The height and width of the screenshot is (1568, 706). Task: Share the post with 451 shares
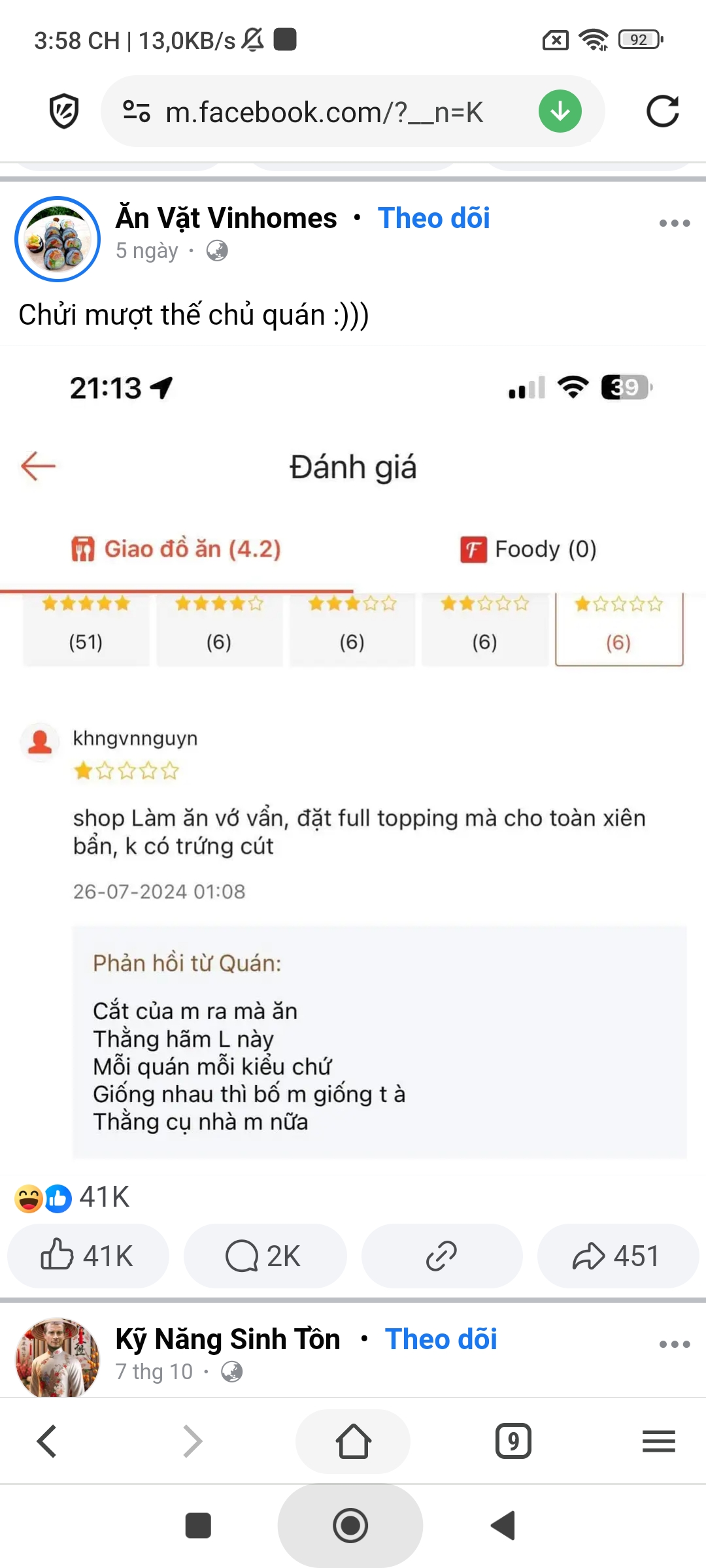click(x=617, y=1256)
